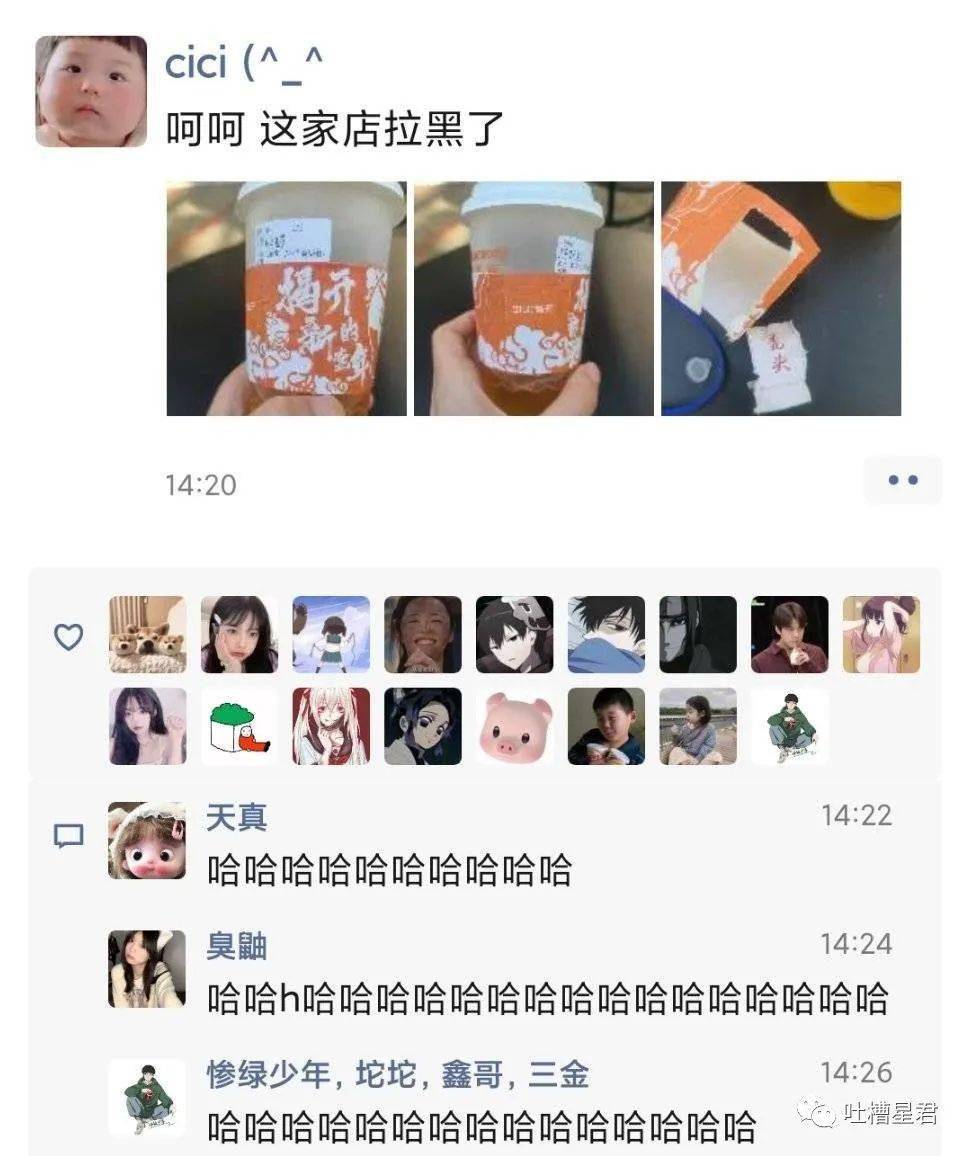View the second photo of the hand-held cup
The width and height of the screenshot is (970, 1156).
pos(533,298)
